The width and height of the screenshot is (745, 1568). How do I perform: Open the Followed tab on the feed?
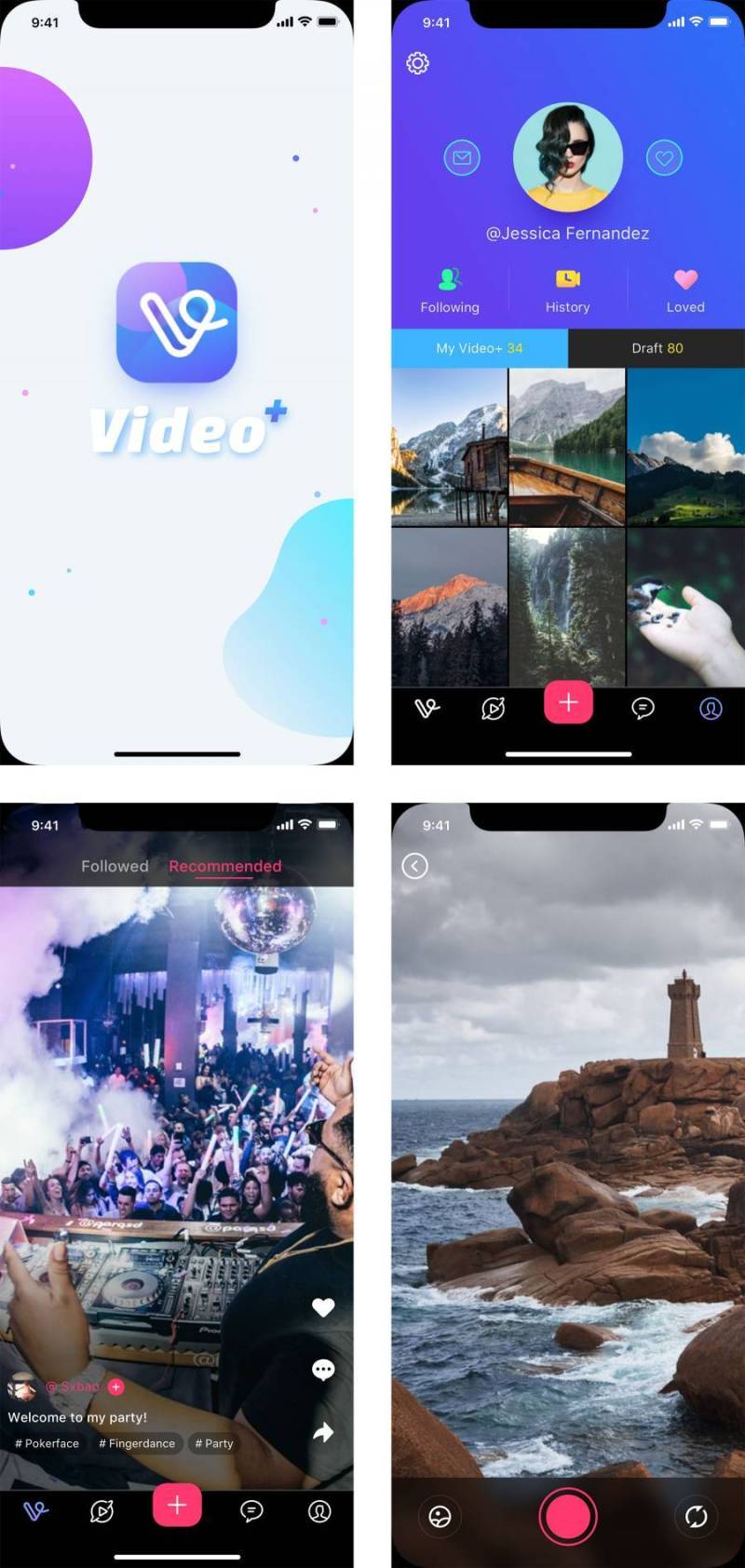pos(115,866)
